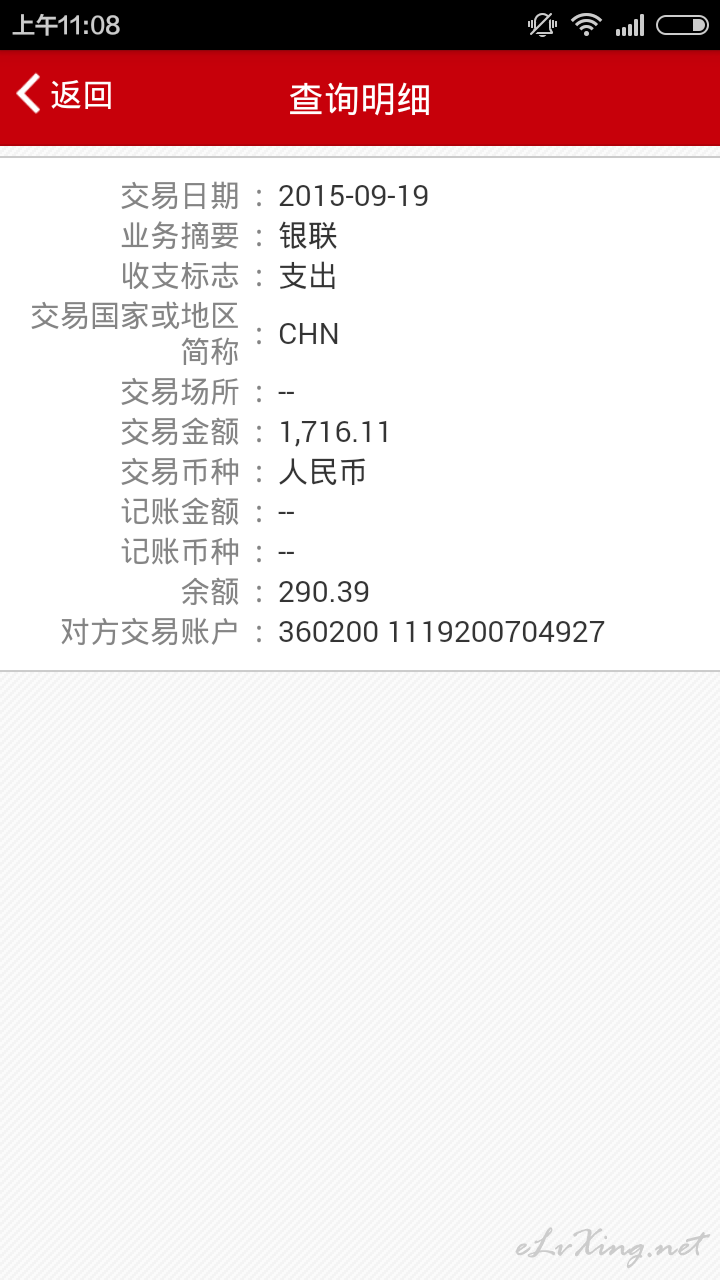Go back using the 返回 button
The width and height of the screenshot is (720, 1280).
64,95
